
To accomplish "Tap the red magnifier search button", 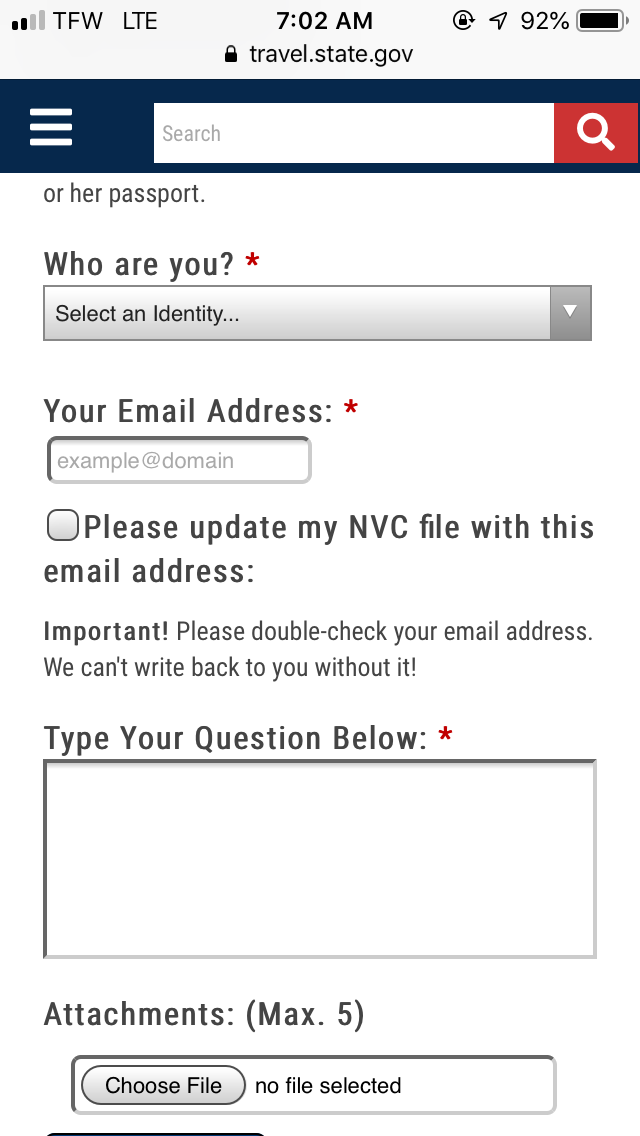I will (596, 133).
